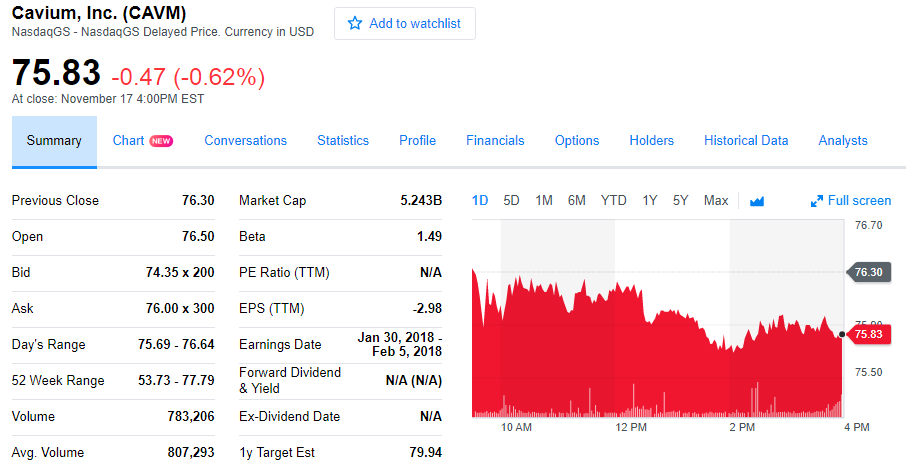Open the Options tab
The height and width of the screenshot is (471, 906).
pos(577,141)
